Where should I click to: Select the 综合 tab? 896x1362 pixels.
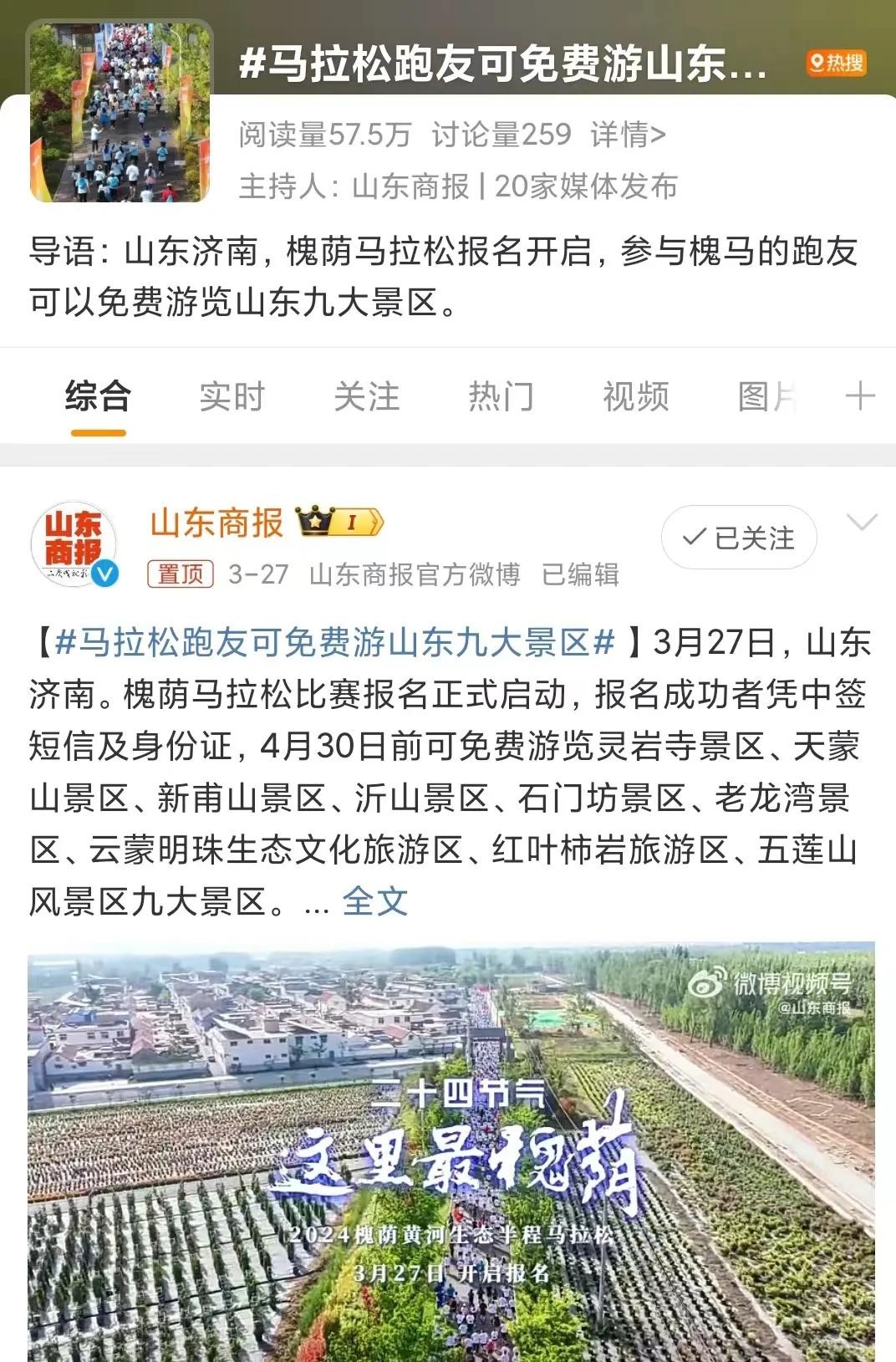coord(99,396)
